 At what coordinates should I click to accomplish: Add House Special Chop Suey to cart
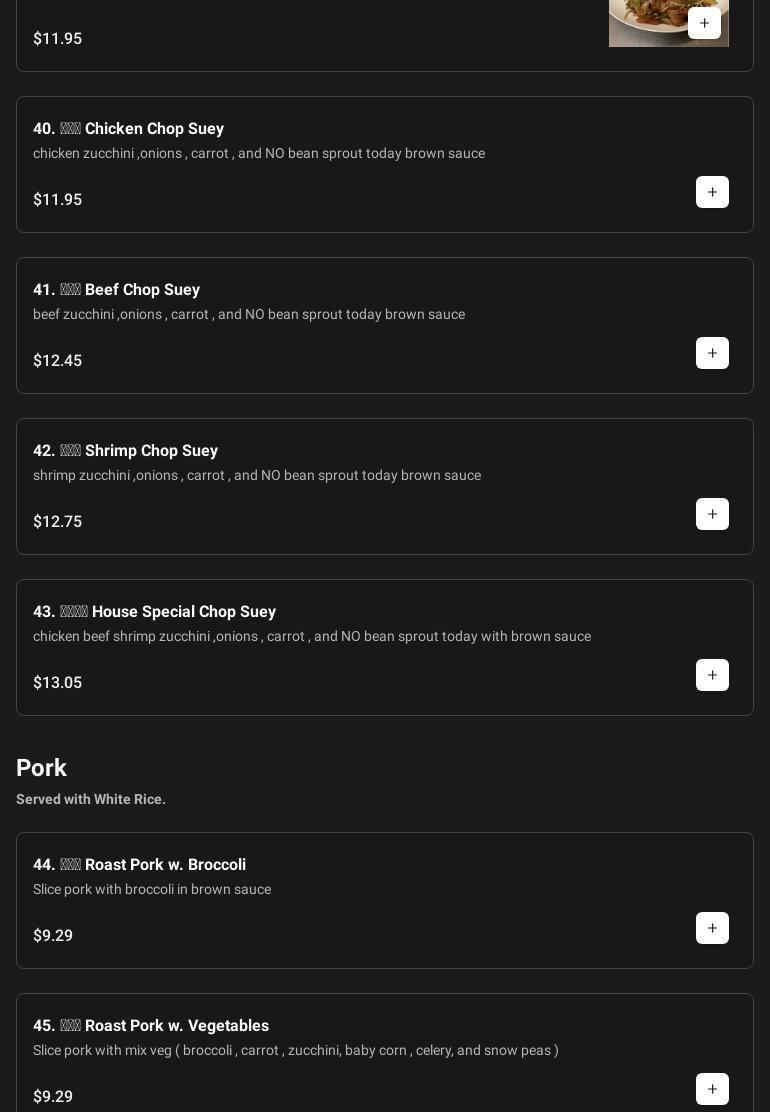click(712, 675)
